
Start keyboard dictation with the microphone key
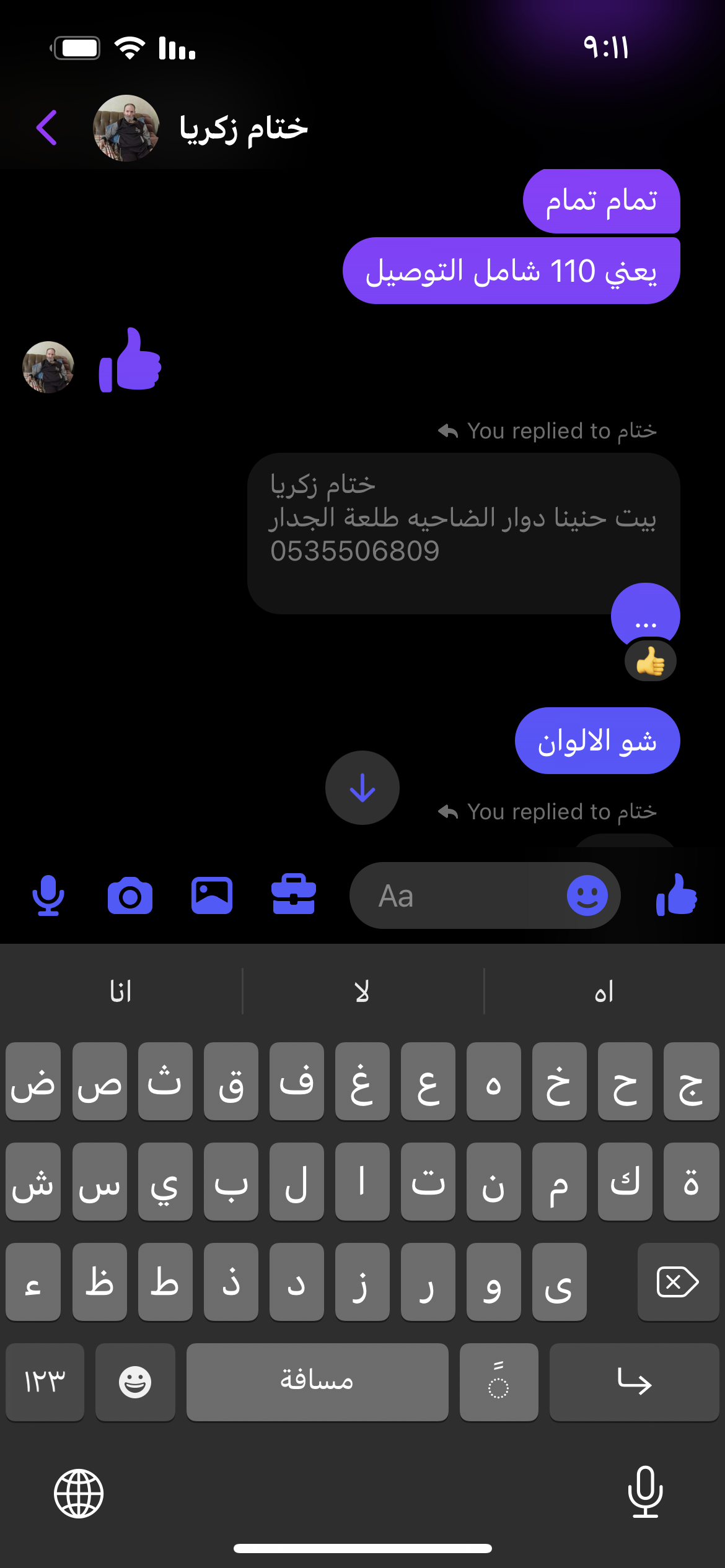tap(645, 1492)
